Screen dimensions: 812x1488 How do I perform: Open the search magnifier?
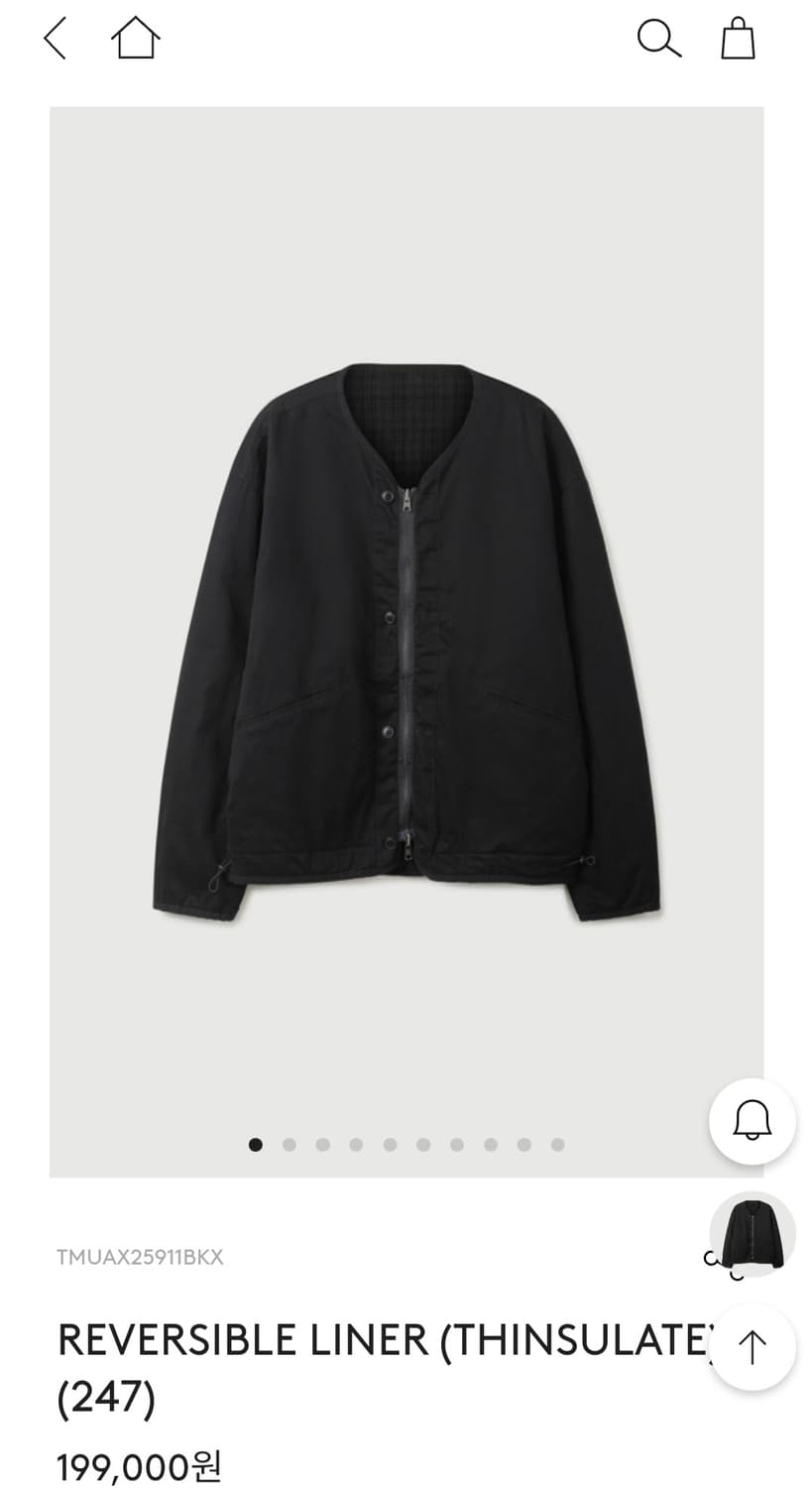(x=658, y=40)
